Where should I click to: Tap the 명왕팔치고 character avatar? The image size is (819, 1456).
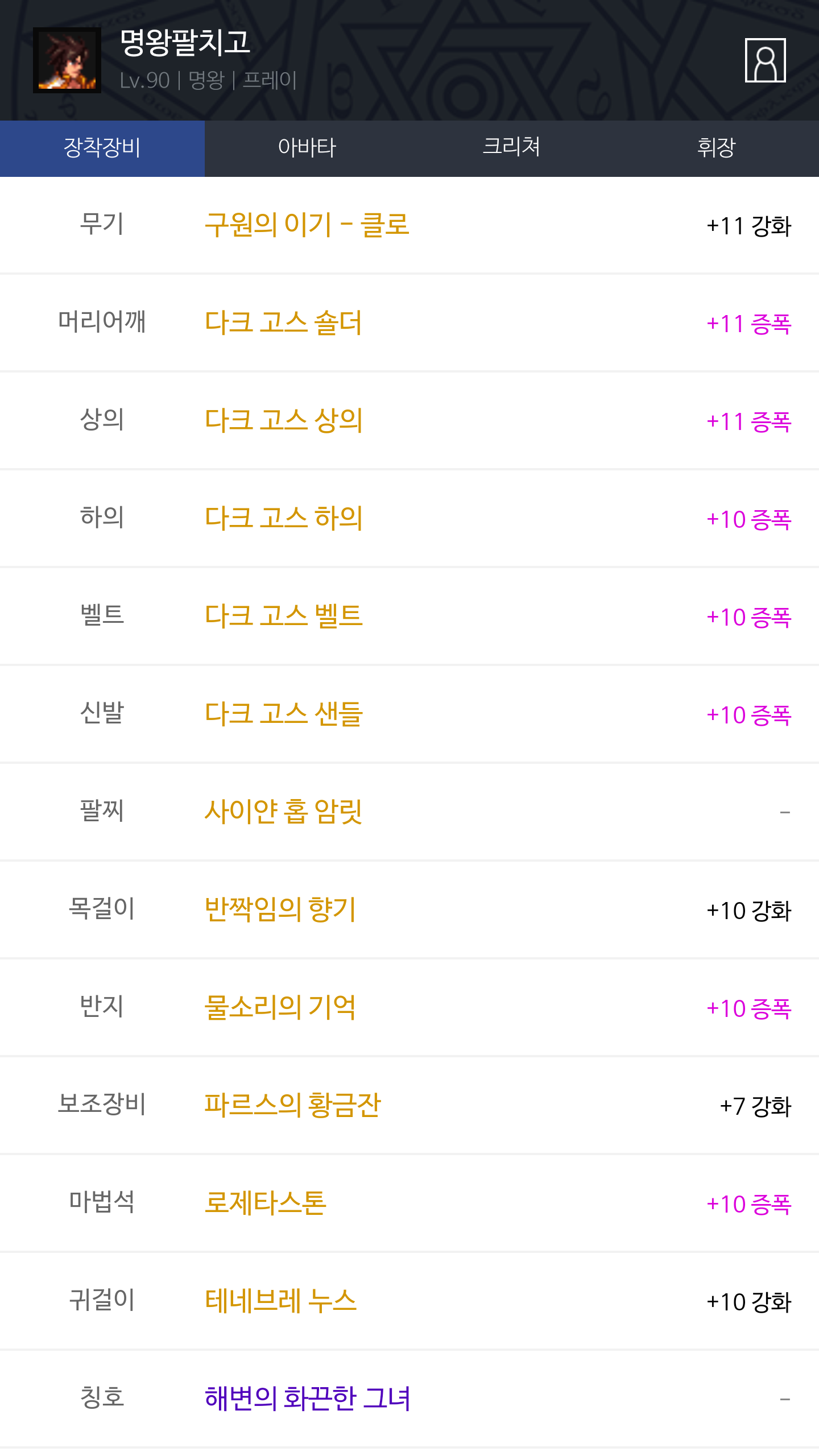pos(67,60)
